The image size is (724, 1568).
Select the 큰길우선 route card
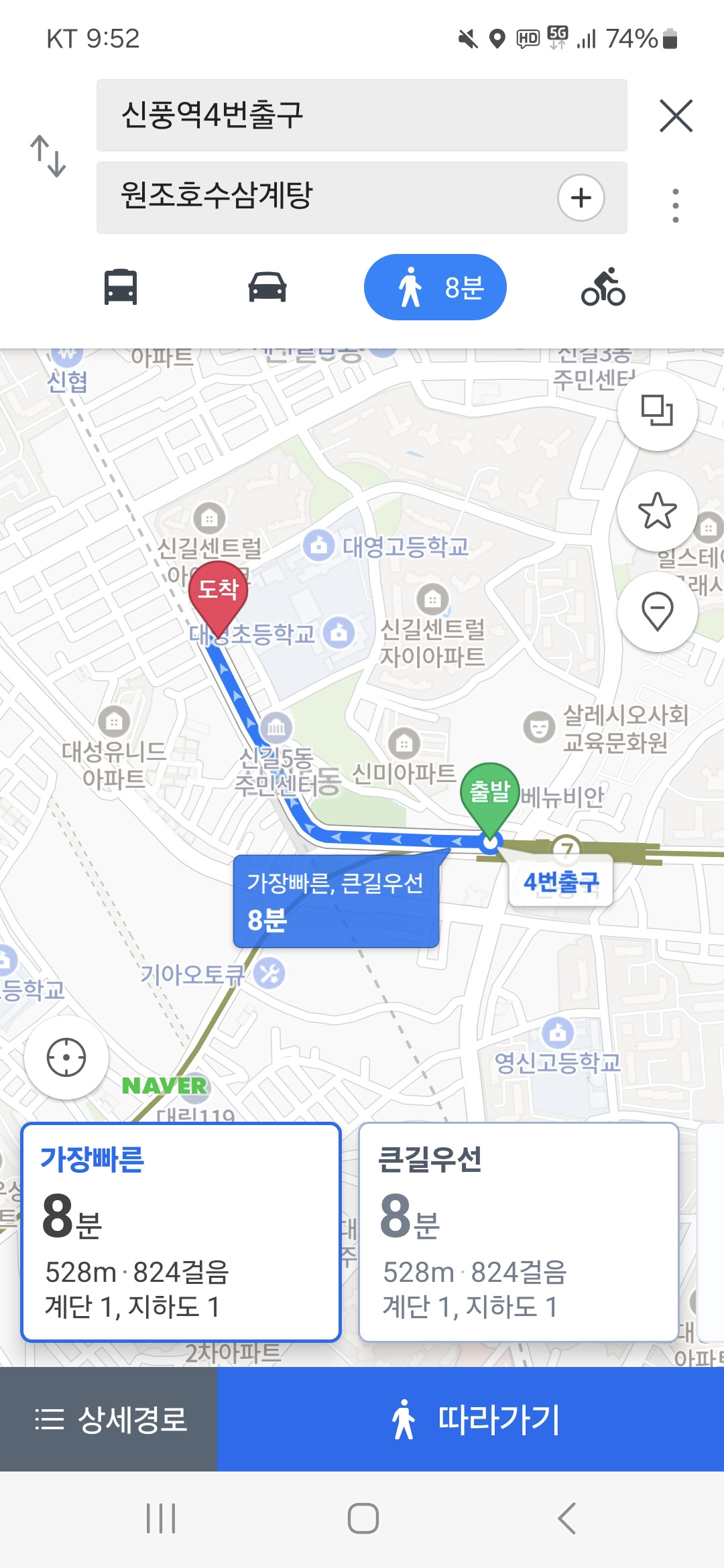point(519,1232)
